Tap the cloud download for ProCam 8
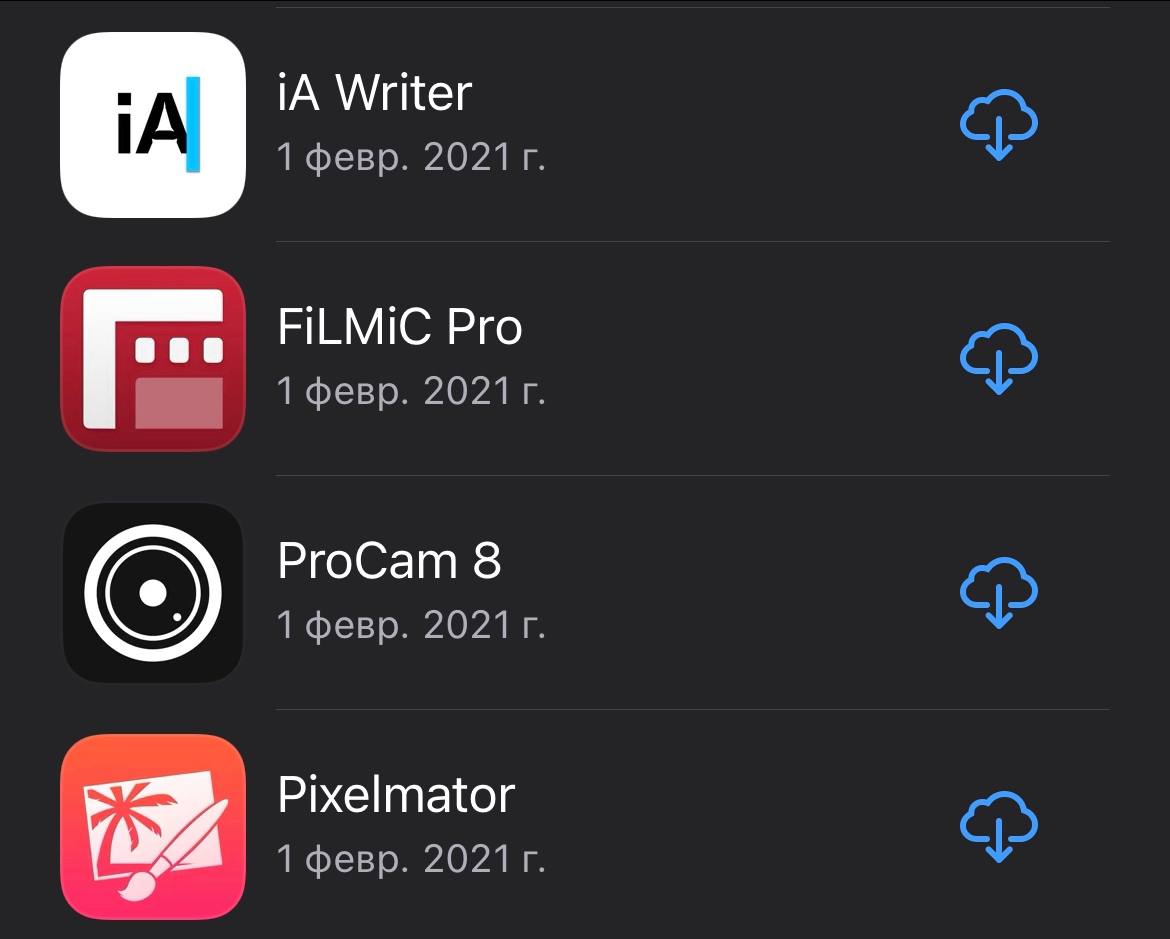 (x=998, y=592)
